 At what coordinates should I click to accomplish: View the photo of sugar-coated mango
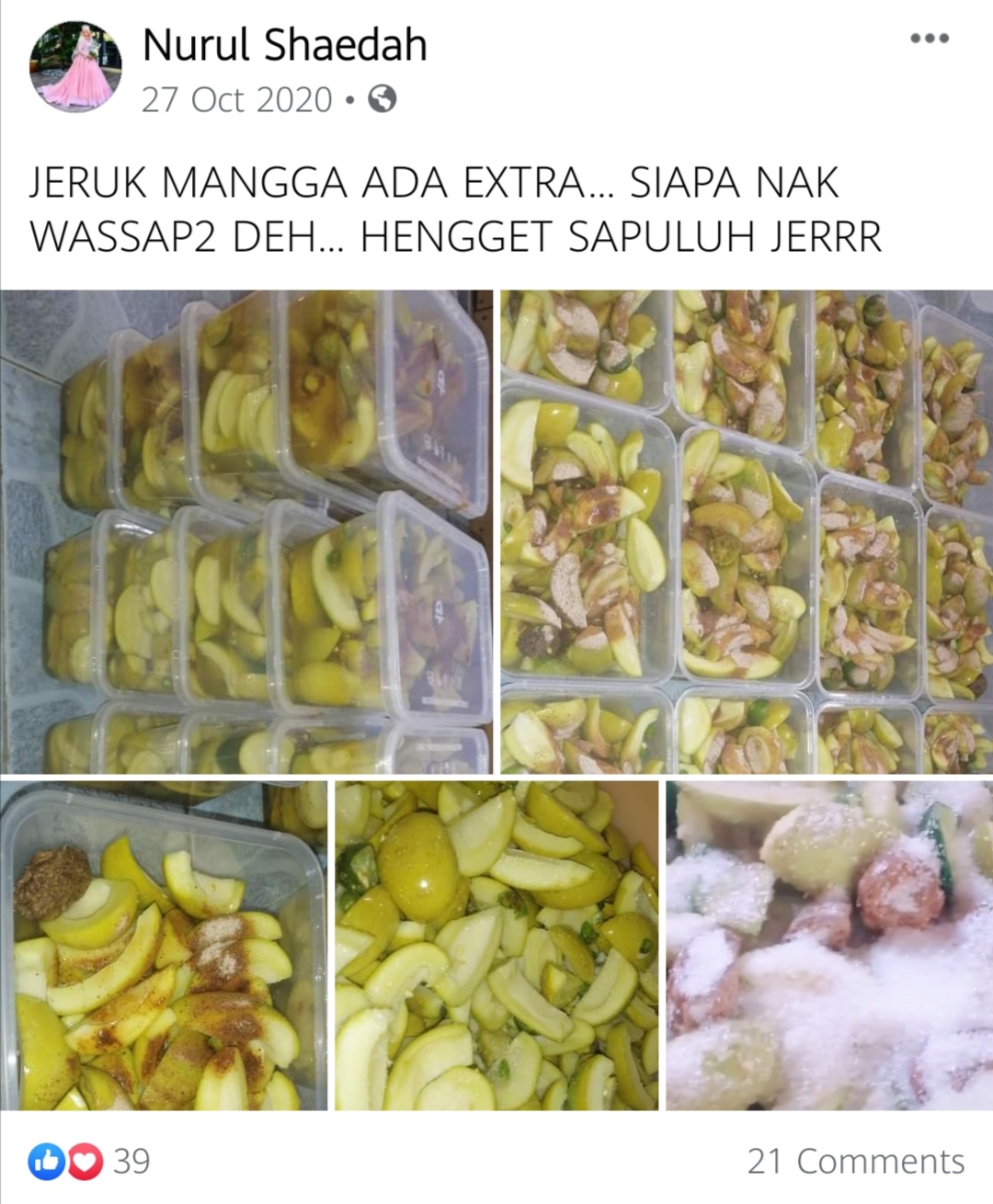829,945
